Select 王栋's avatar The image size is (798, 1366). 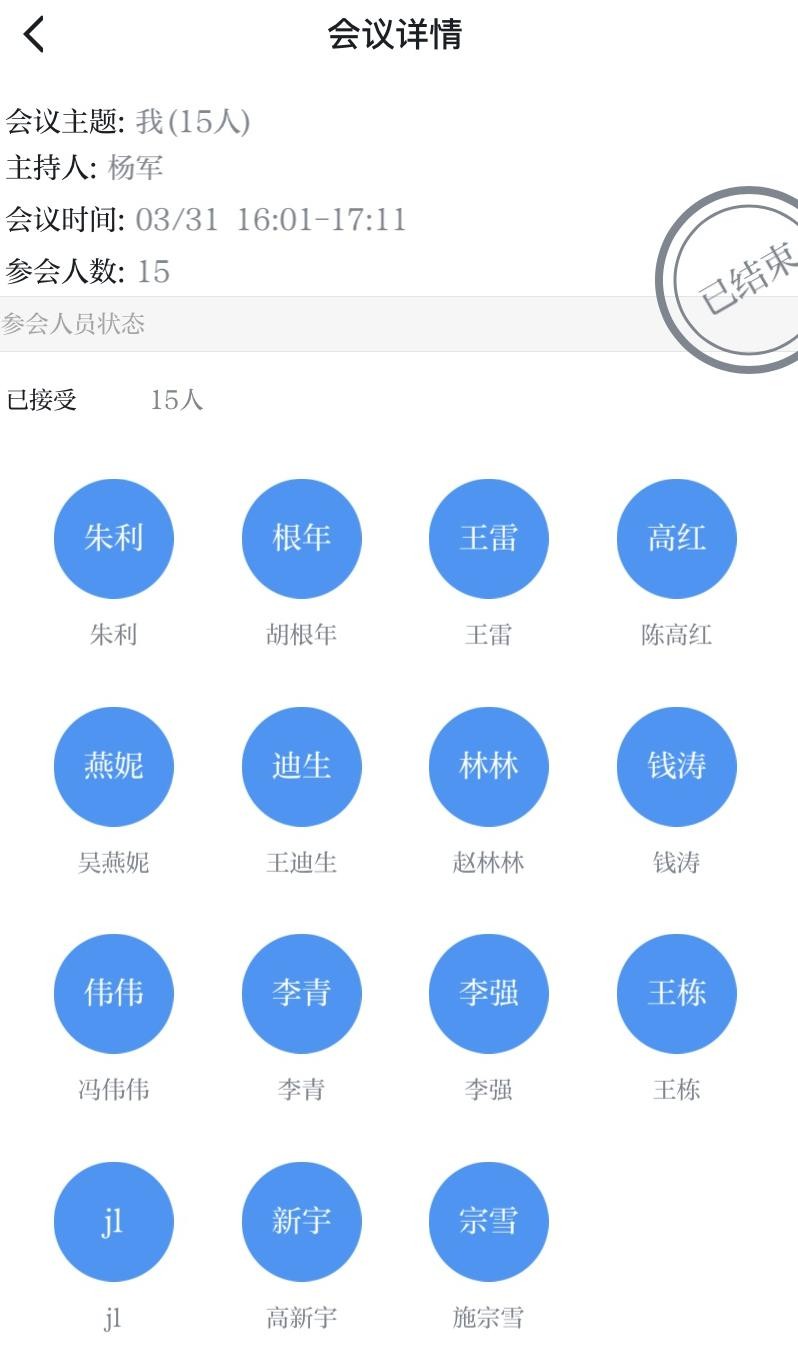[x=676, y=993]
